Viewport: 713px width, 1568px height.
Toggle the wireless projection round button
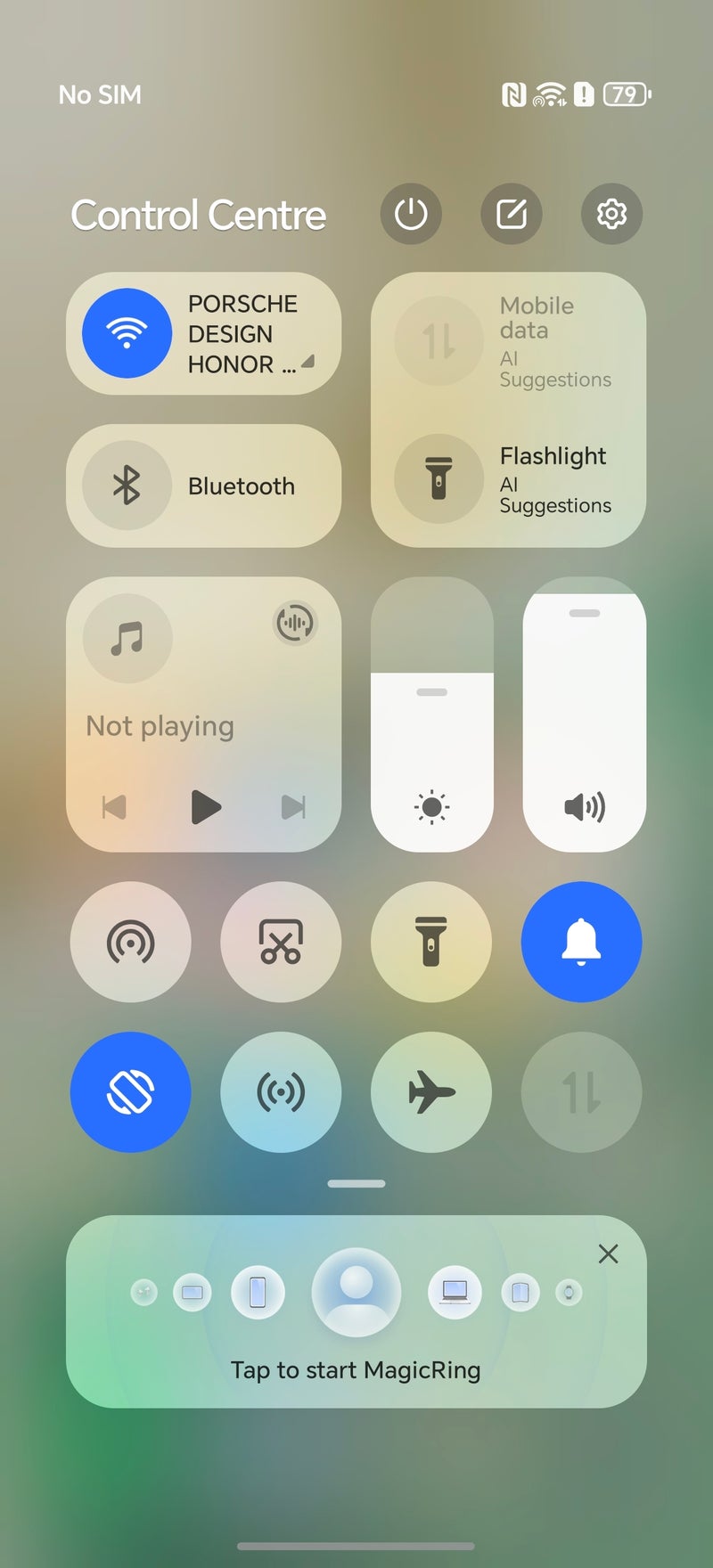coord(130,942)
